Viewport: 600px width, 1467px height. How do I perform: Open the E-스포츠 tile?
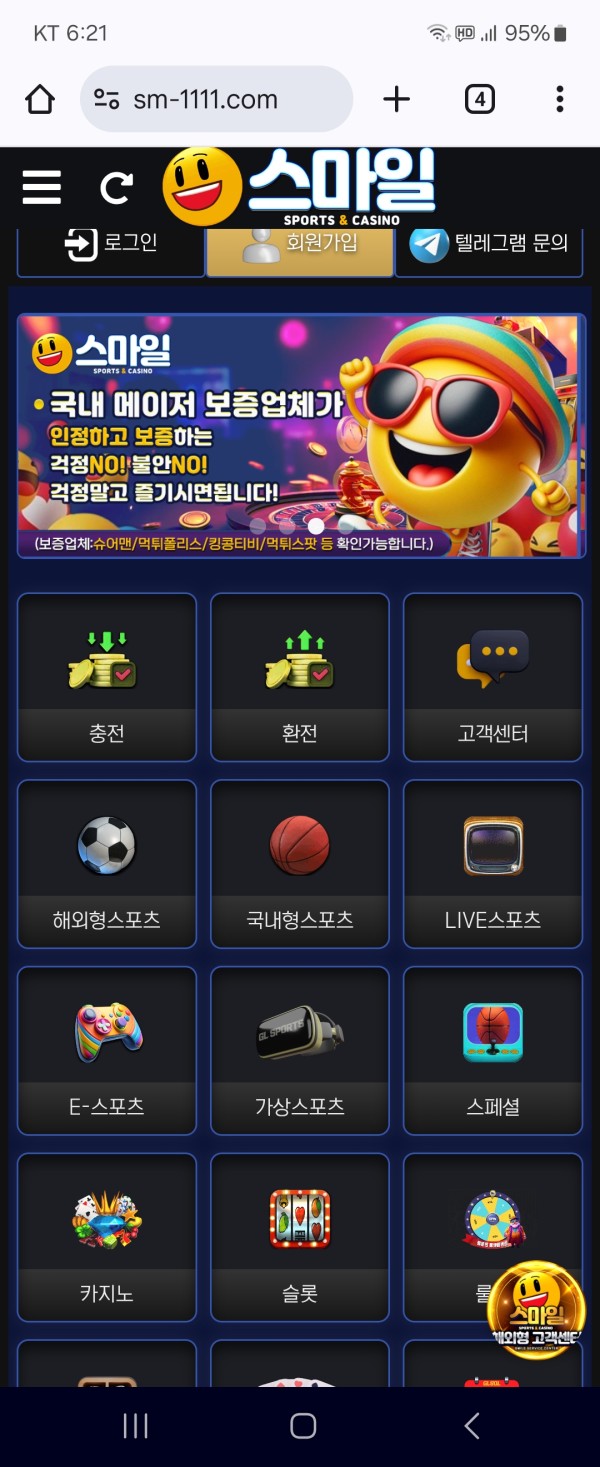[x=107, y=1050]
